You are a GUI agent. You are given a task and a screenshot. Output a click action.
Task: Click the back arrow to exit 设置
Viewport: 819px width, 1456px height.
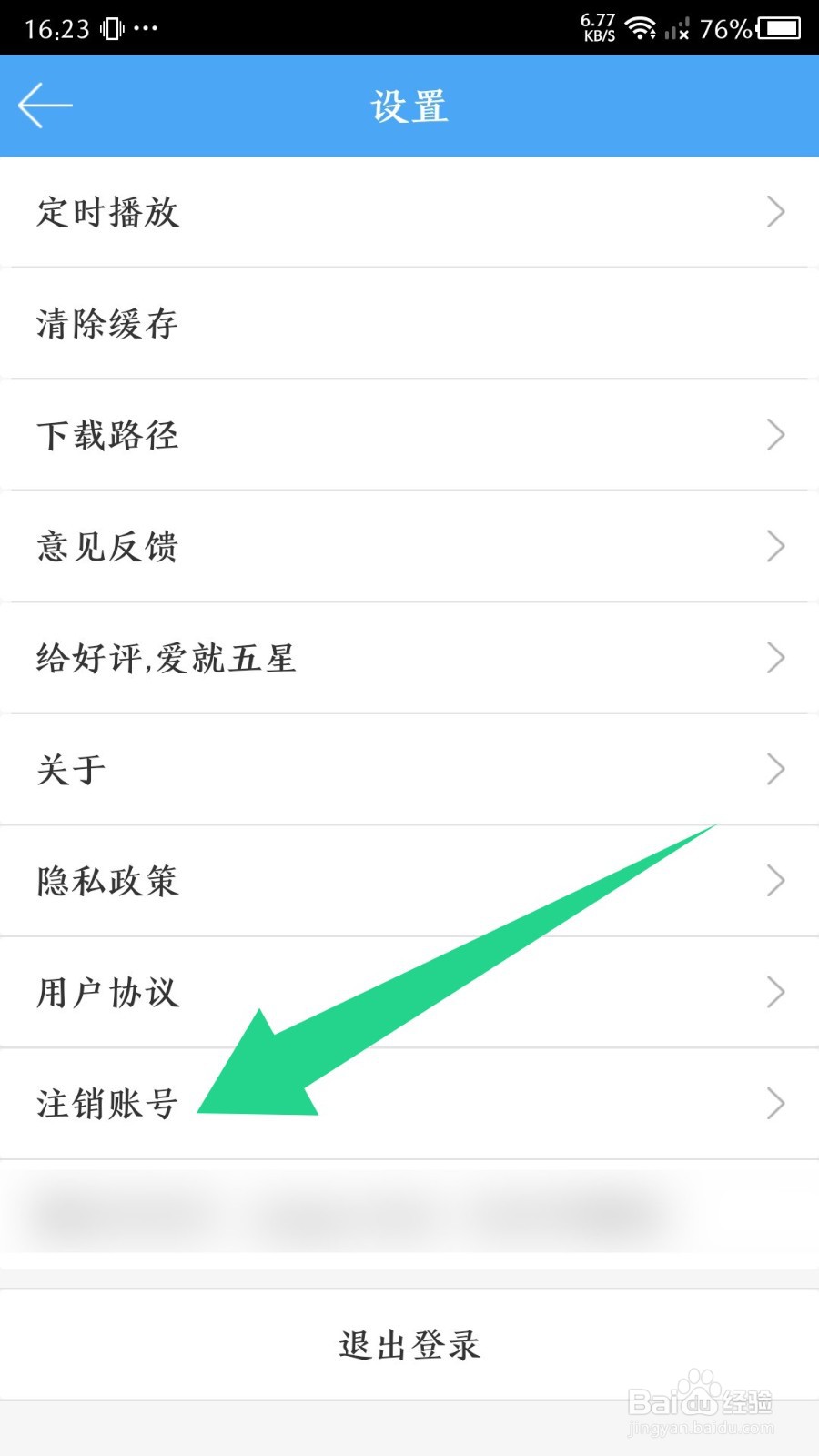click(45, 105)
